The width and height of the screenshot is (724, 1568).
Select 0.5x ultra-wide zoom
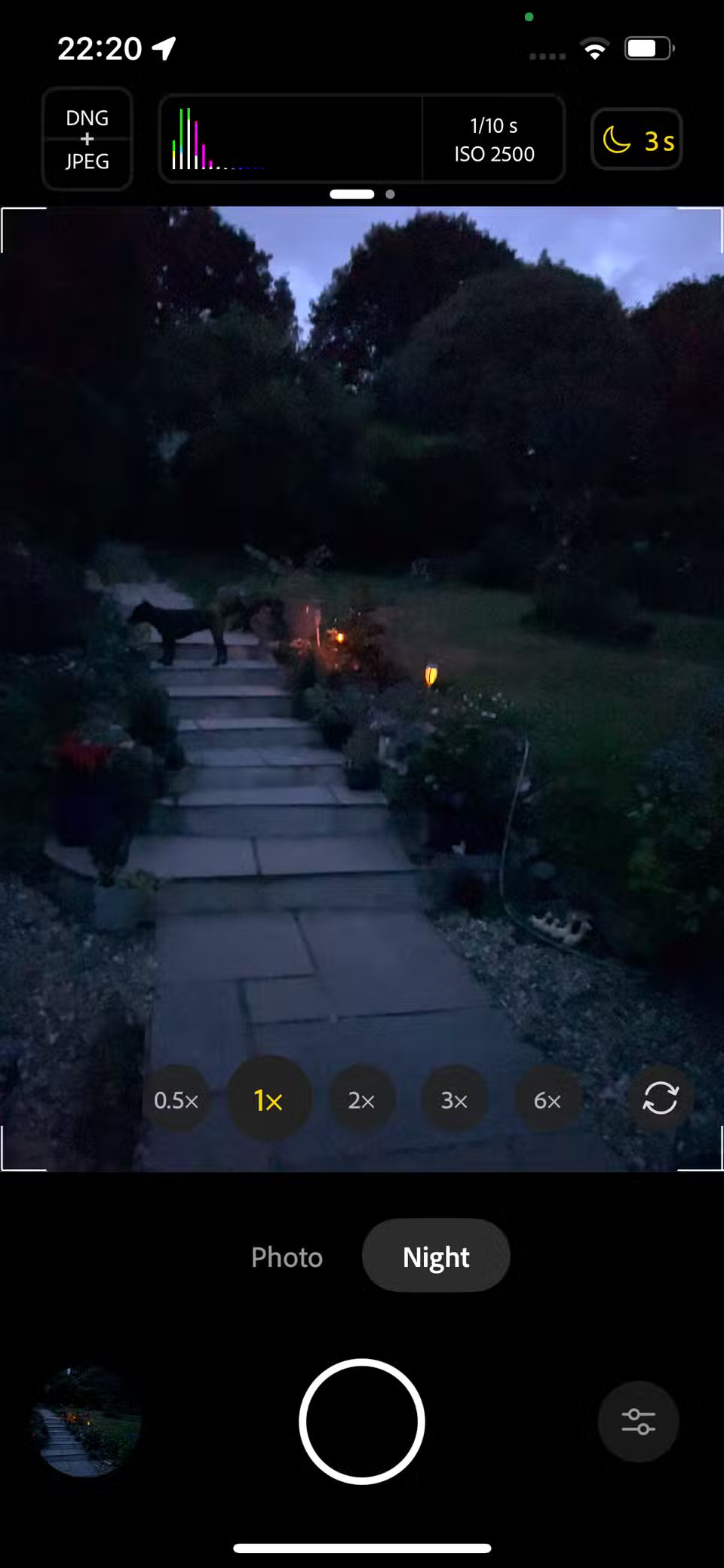coord(176,1100)
